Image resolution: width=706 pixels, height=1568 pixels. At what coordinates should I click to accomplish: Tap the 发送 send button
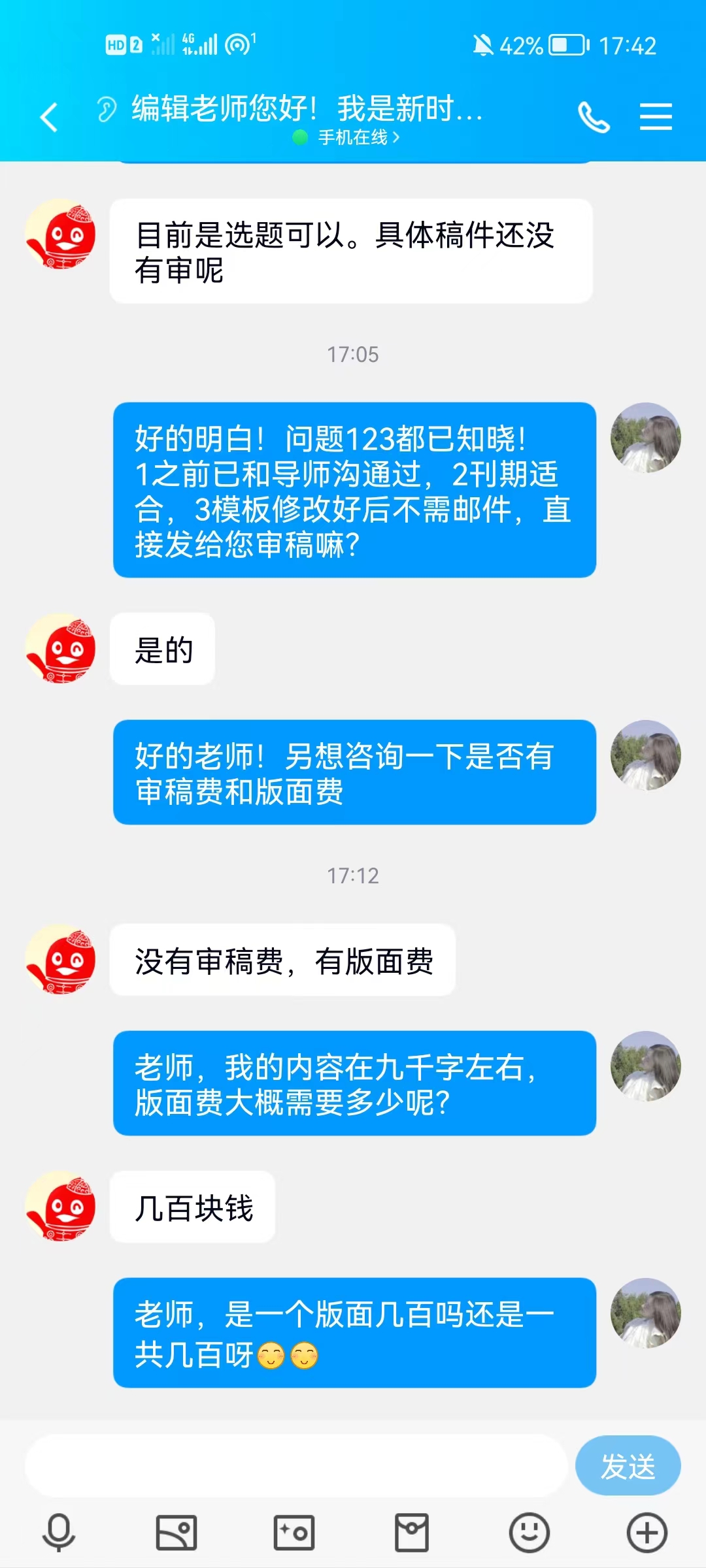pyautogui.click(x=628, y=1465)
